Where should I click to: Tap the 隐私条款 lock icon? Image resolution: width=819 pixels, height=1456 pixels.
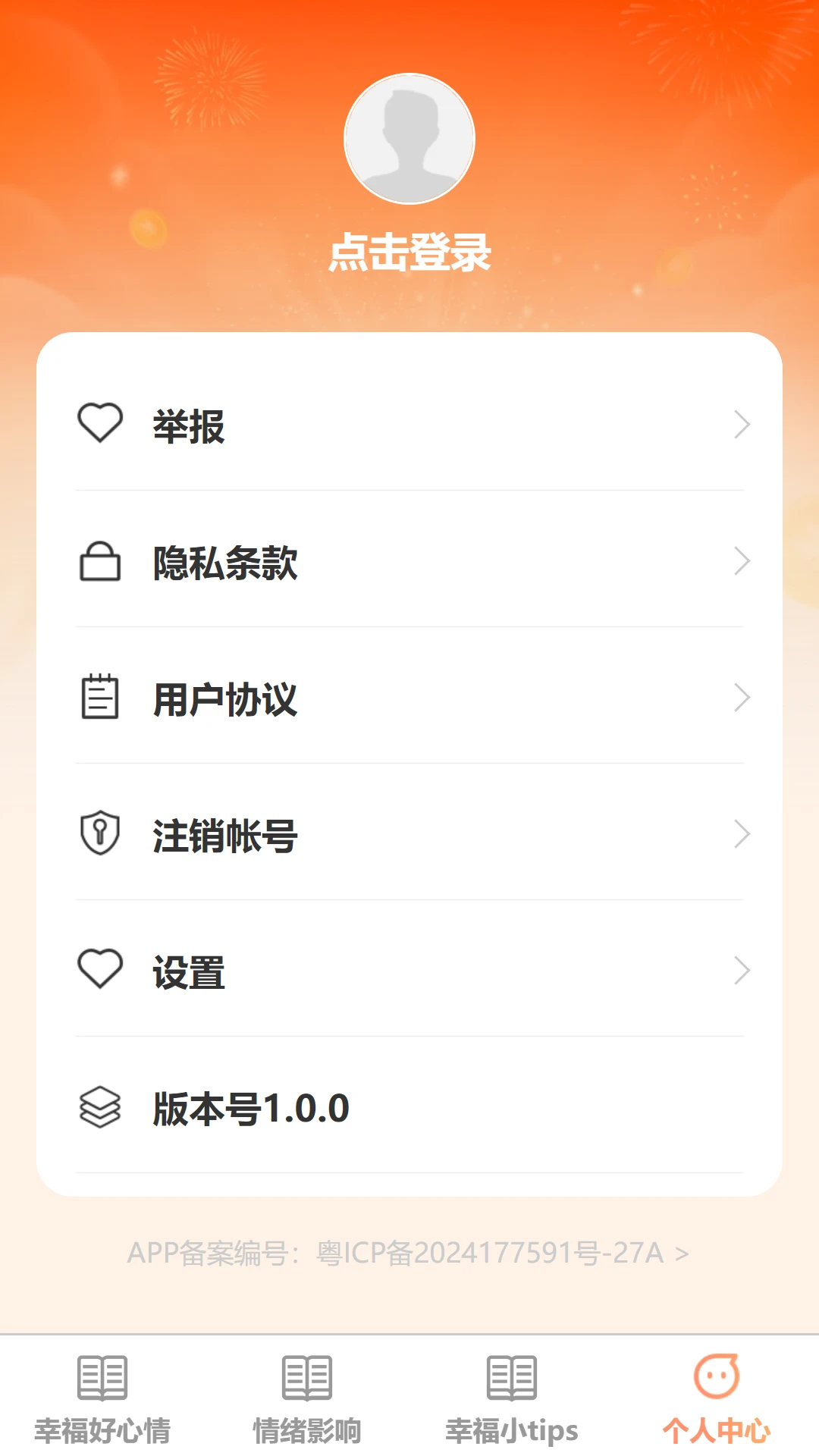[101, 561]
